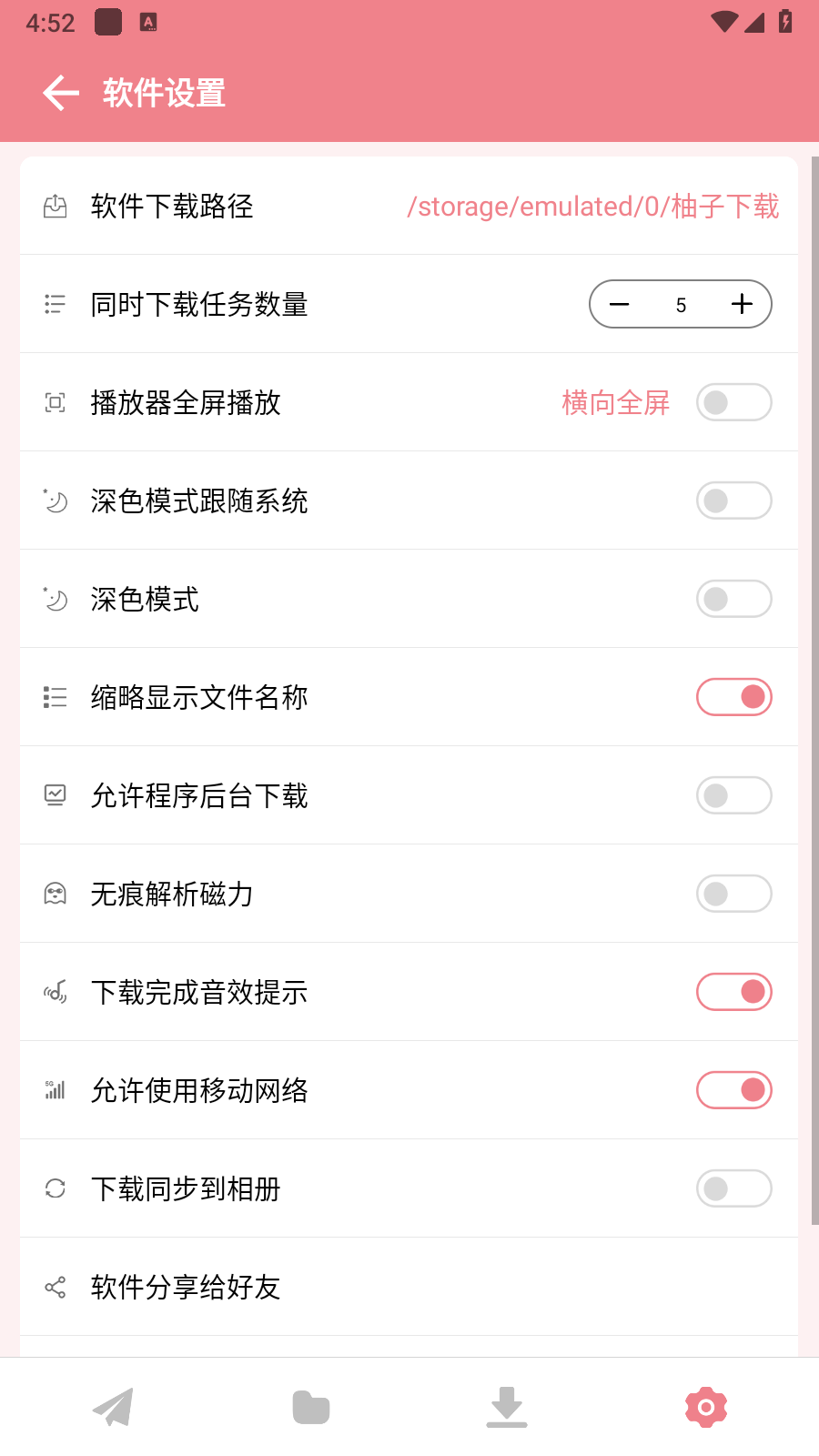The width and height of the screenshot is (819, 1456).
Task: Turn off 允许使用移动网络
Action: click(x=733, y=1089)
